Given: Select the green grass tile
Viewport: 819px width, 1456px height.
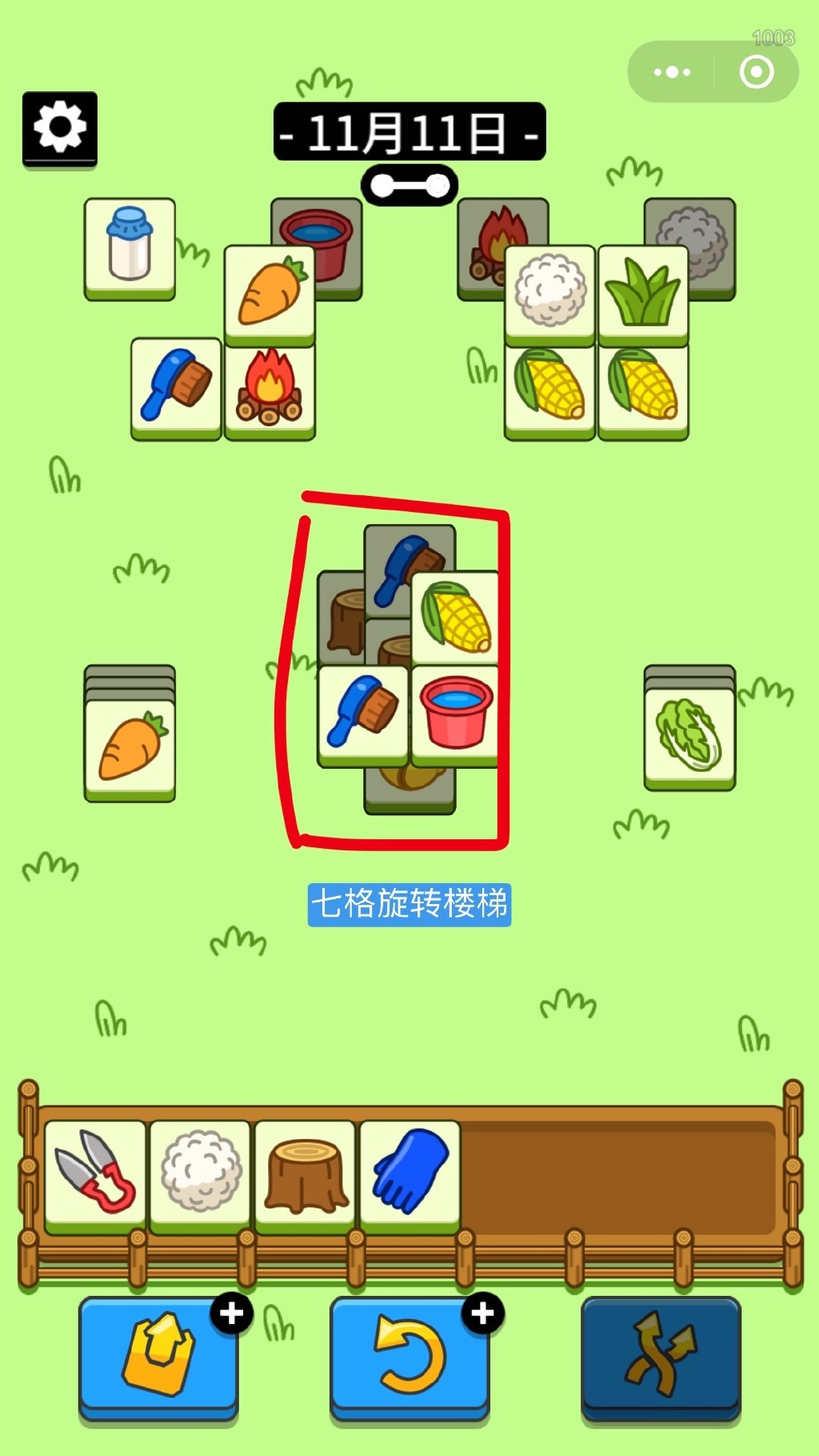Looking at the screenshot, I should (643, 294).
